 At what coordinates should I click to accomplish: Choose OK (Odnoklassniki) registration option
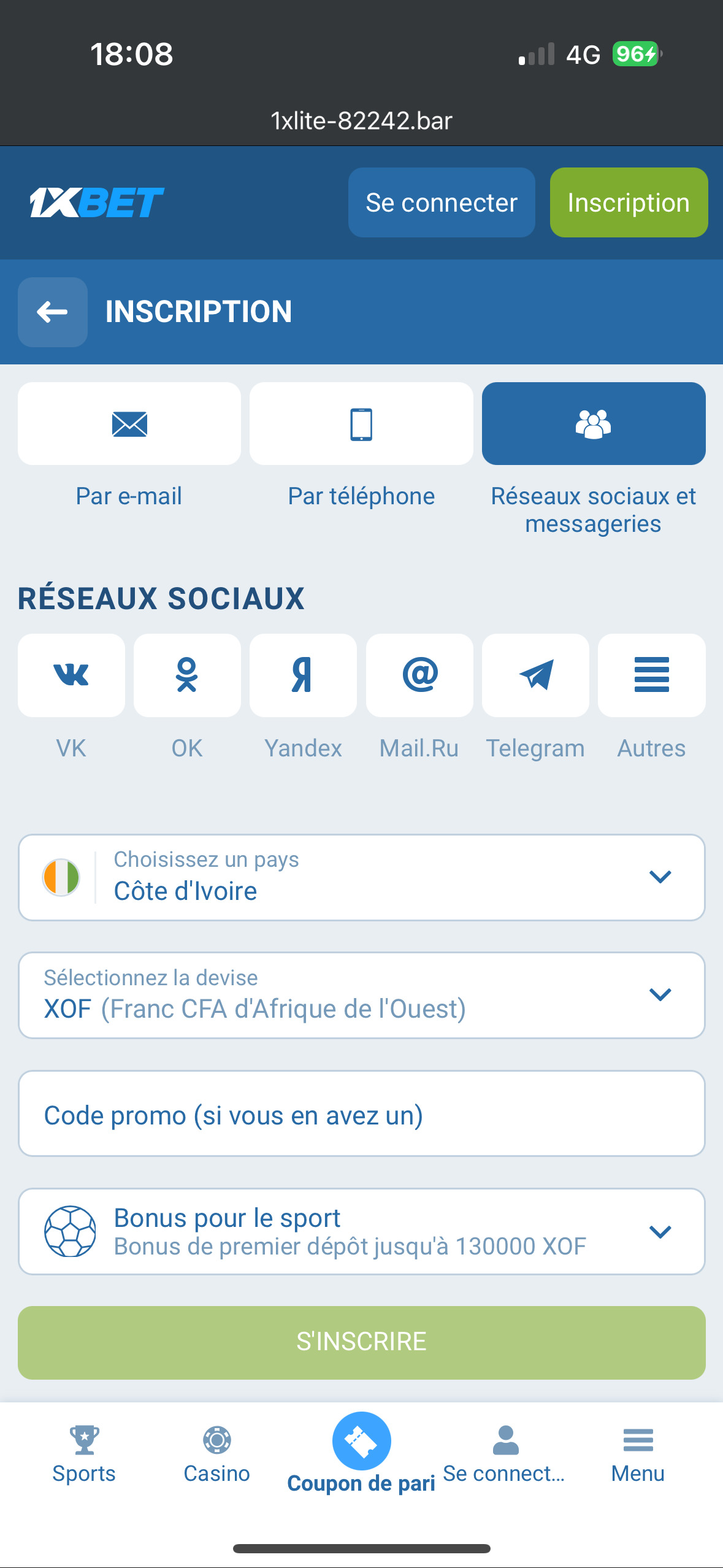tap(187, 675)
